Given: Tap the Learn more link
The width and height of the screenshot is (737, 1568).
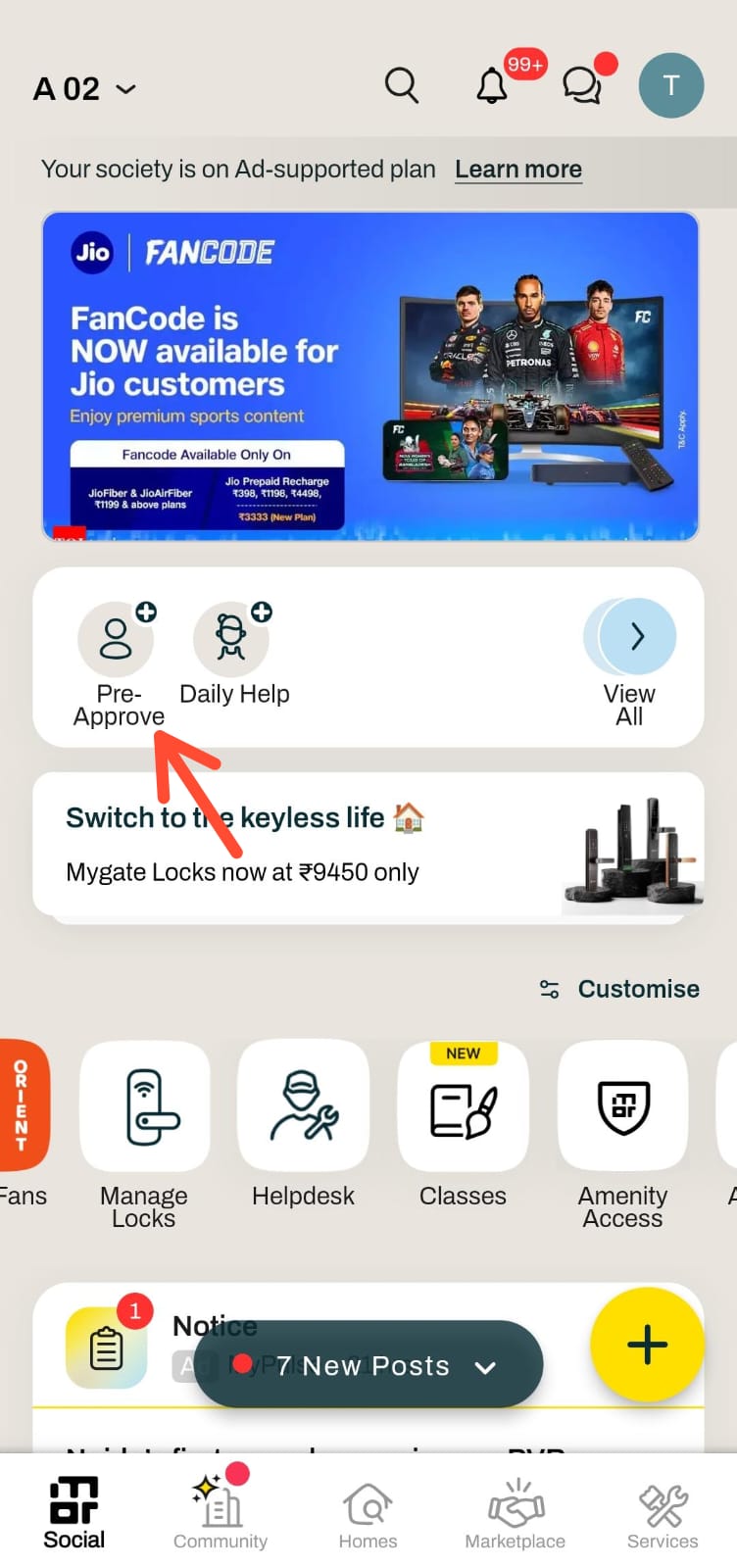Looking at the screenshot, I should click(x=518, y=170).
